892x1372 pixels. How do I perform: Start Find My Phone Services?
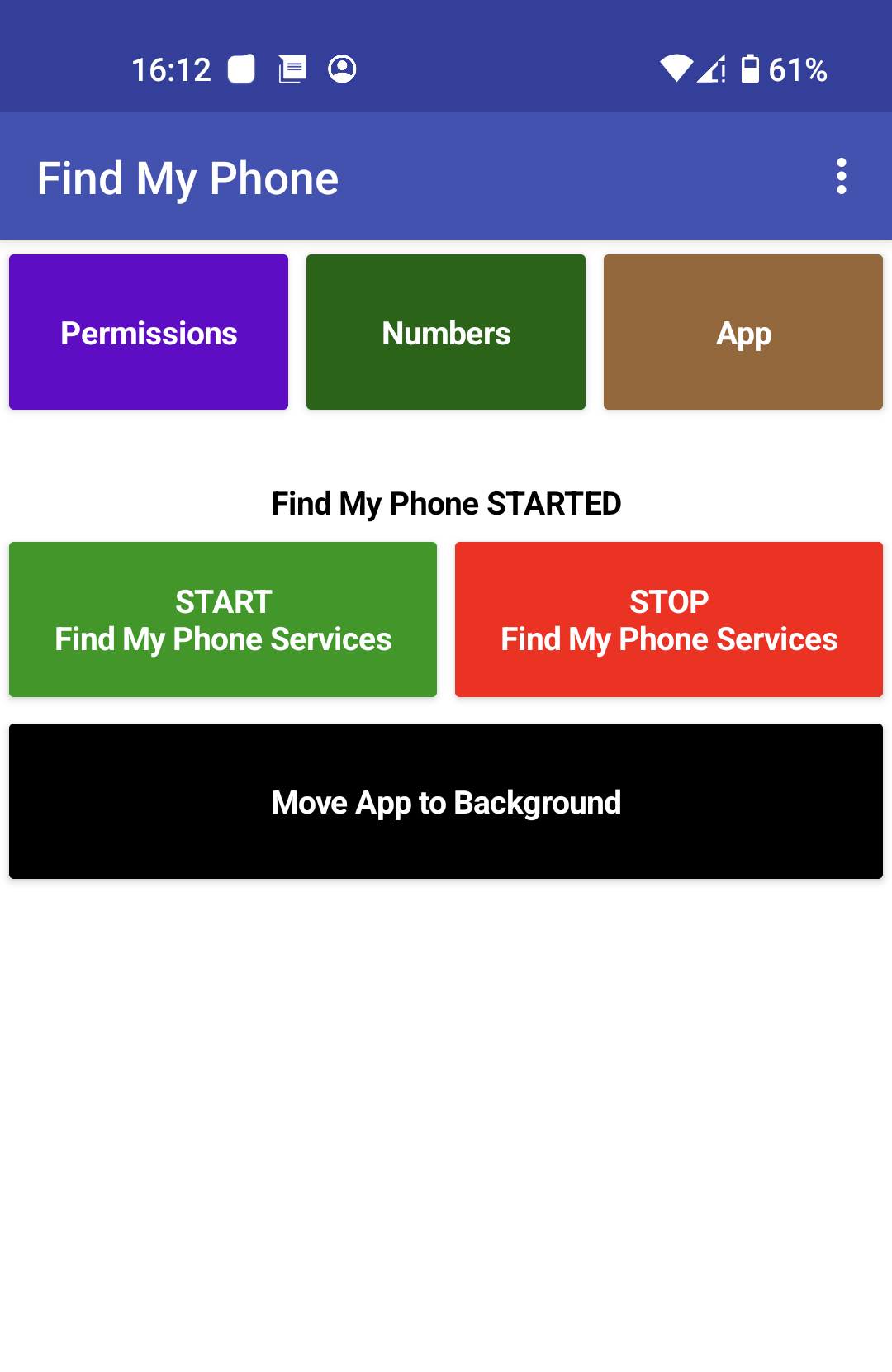(x=223, y=620)
